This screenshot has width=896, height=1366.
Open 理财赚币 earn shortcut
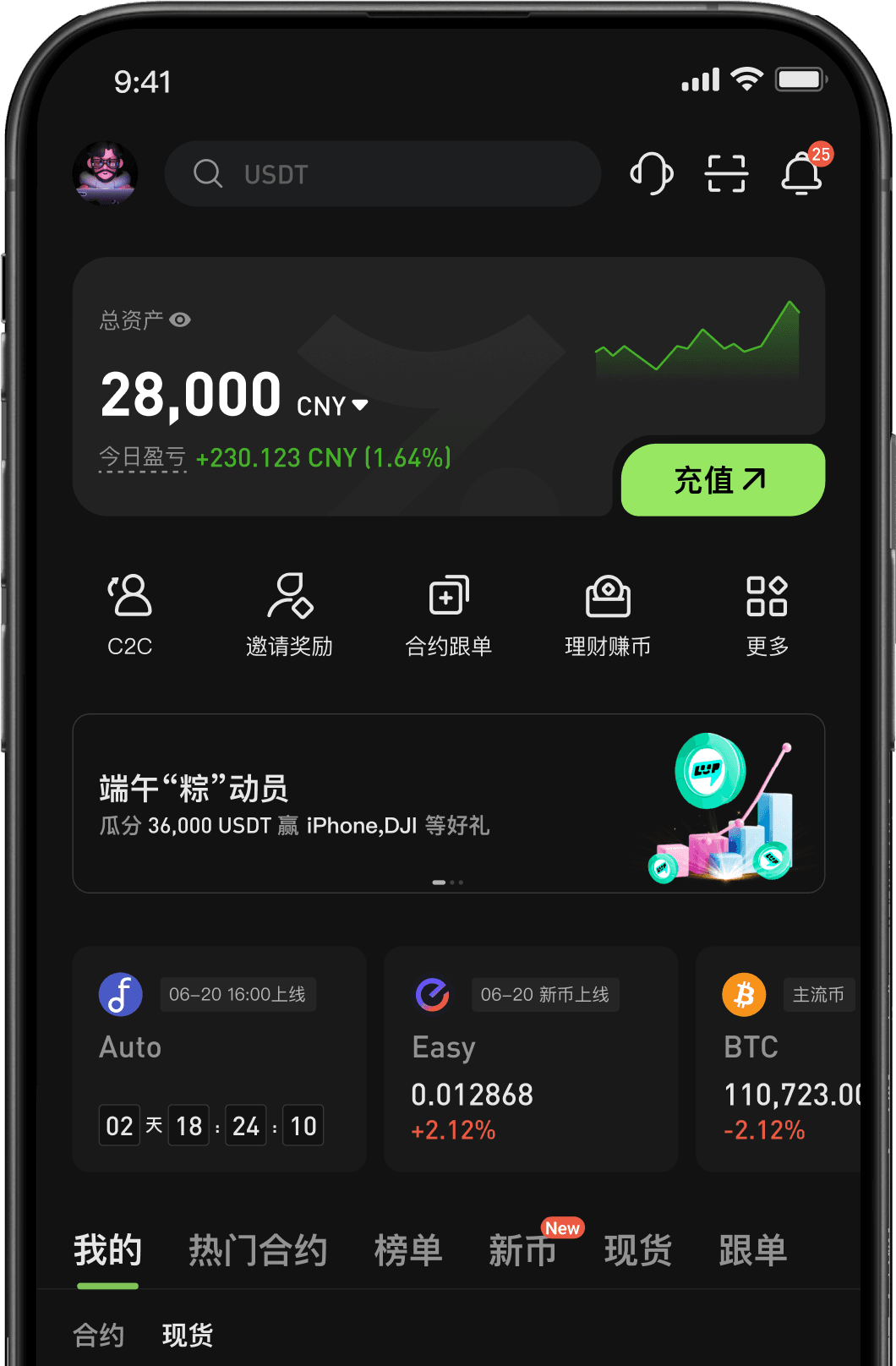pyautogui.click(x=608, y=615)
